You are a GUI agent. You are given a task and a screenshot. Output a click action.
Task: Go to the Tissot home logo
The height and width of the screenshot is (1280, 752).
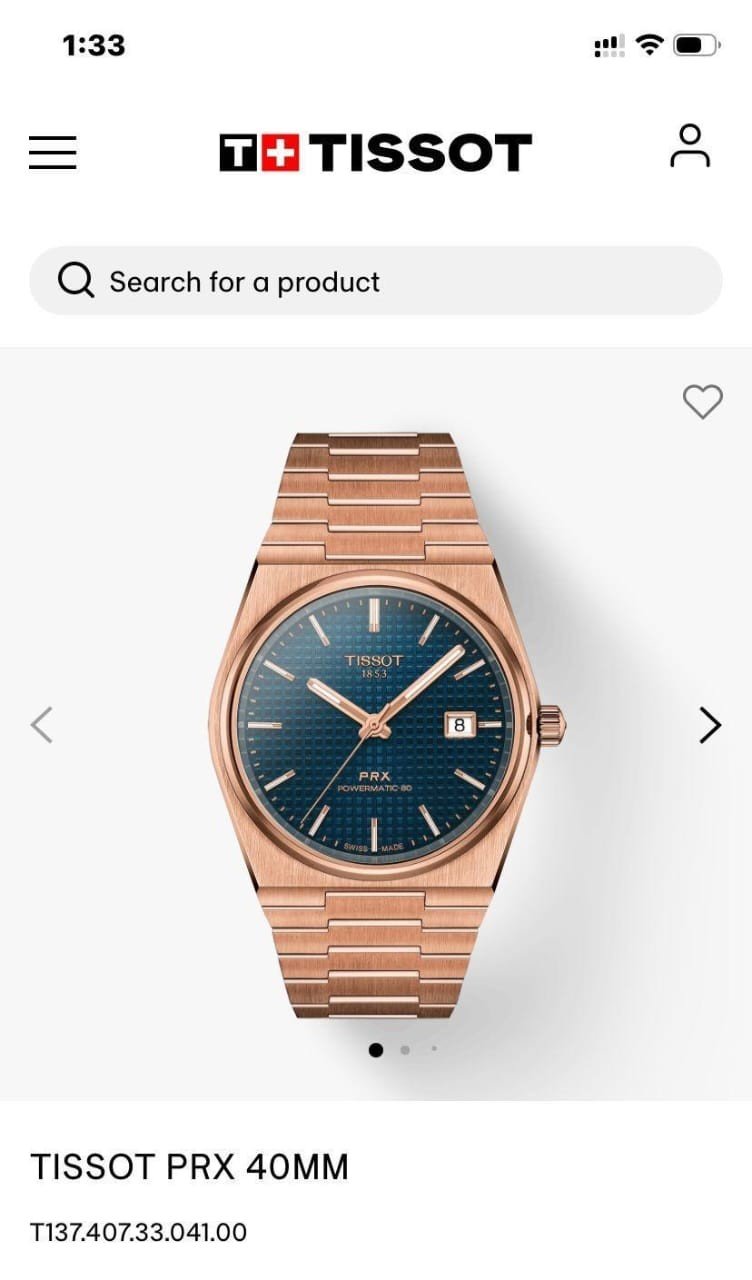coord(375,153)
